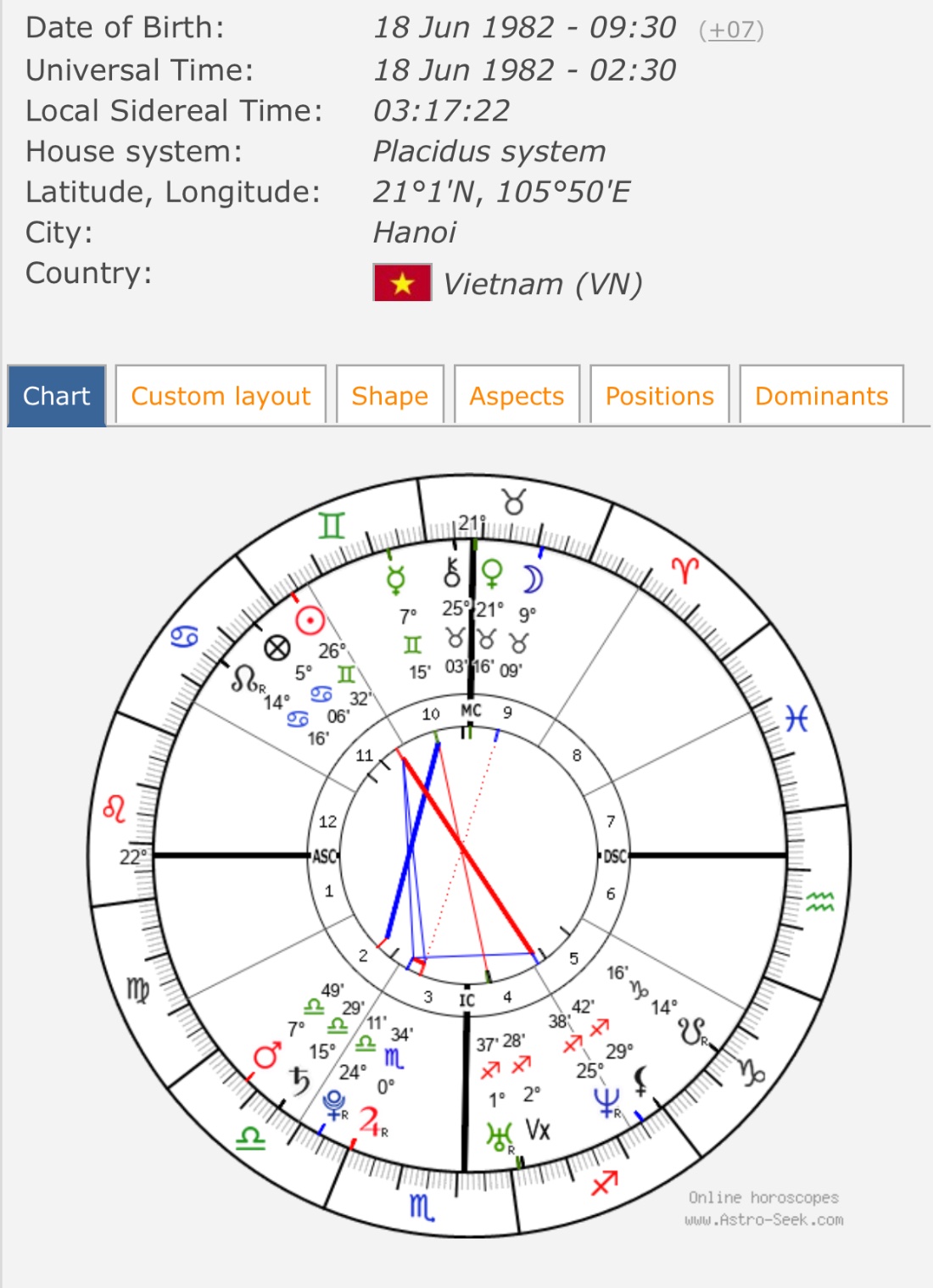Select the Chart tab

click(57, 396)
